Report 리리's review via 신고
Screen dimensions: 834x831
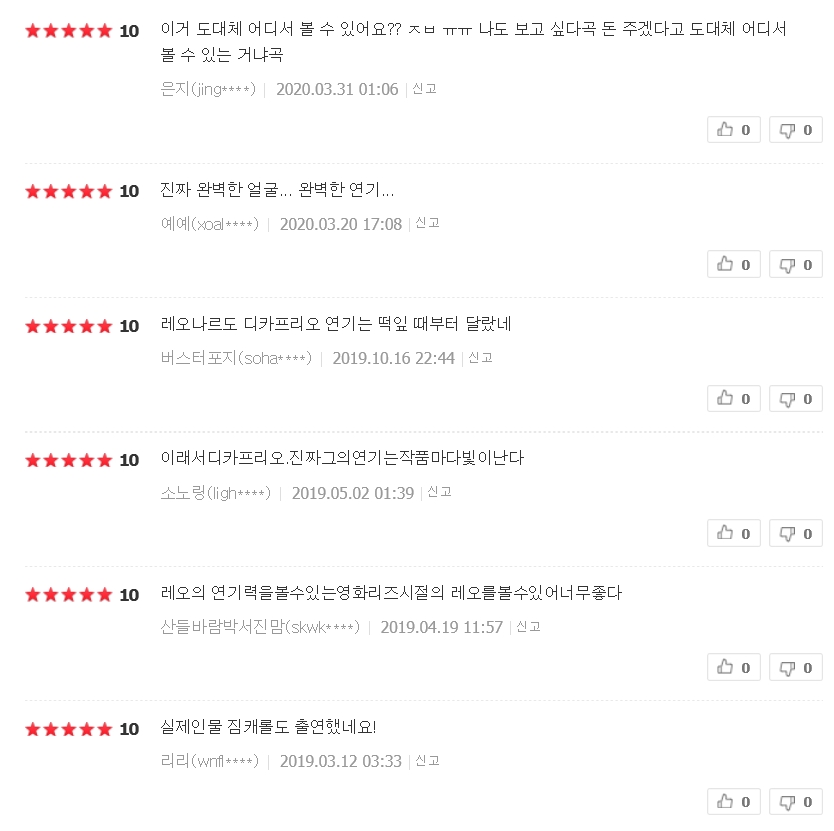click(x=428, y=761)
